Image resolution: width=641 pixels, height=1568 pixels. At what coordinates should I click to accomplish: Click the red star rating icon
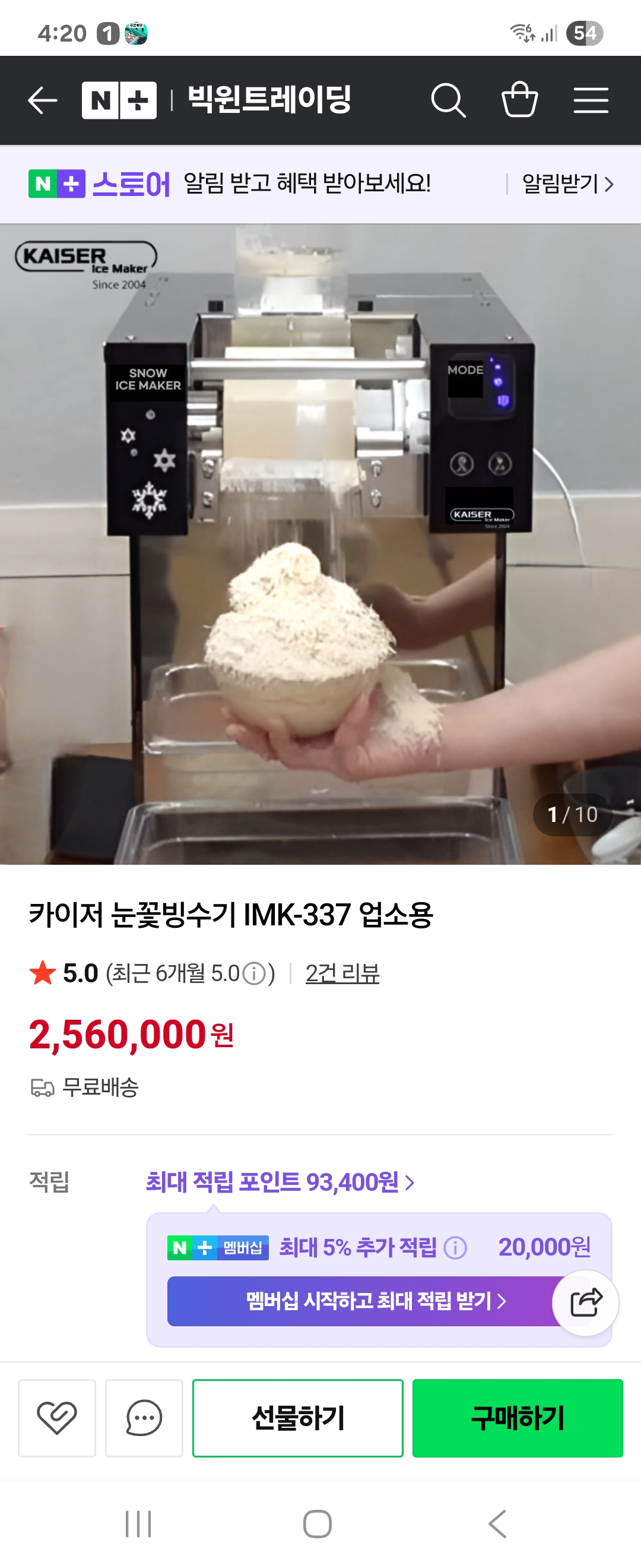coord(43,972)
